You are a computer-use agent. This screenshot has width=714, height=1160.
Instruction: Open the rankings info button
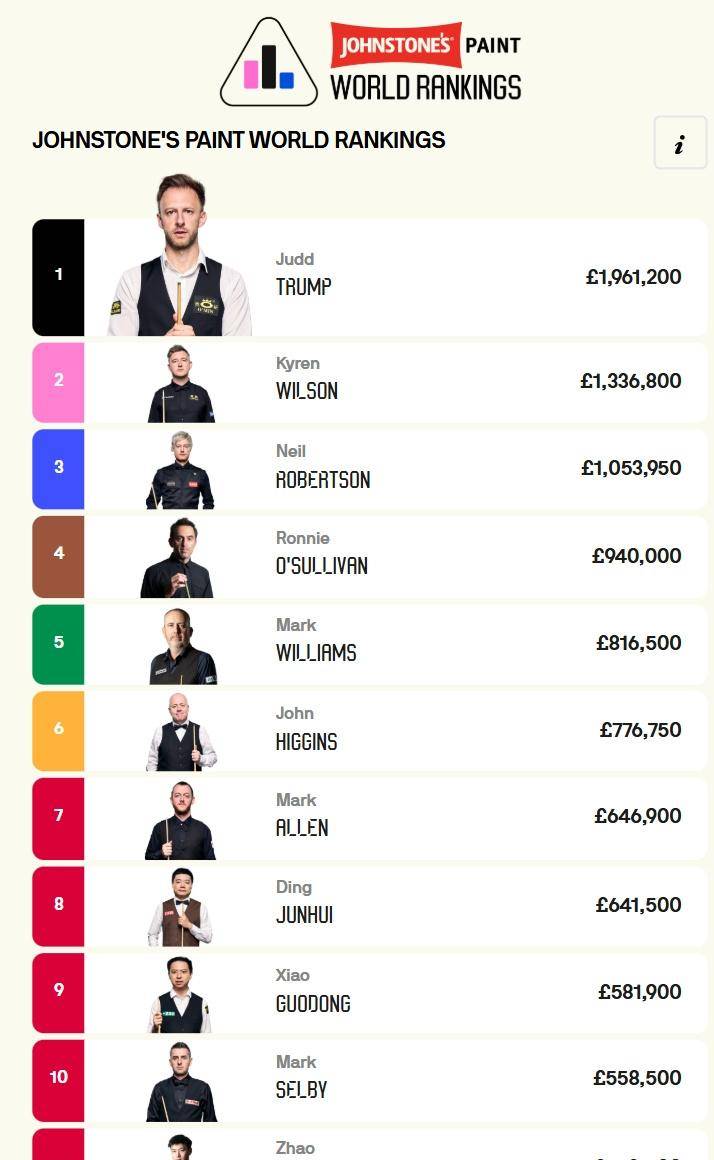point(680,144)
